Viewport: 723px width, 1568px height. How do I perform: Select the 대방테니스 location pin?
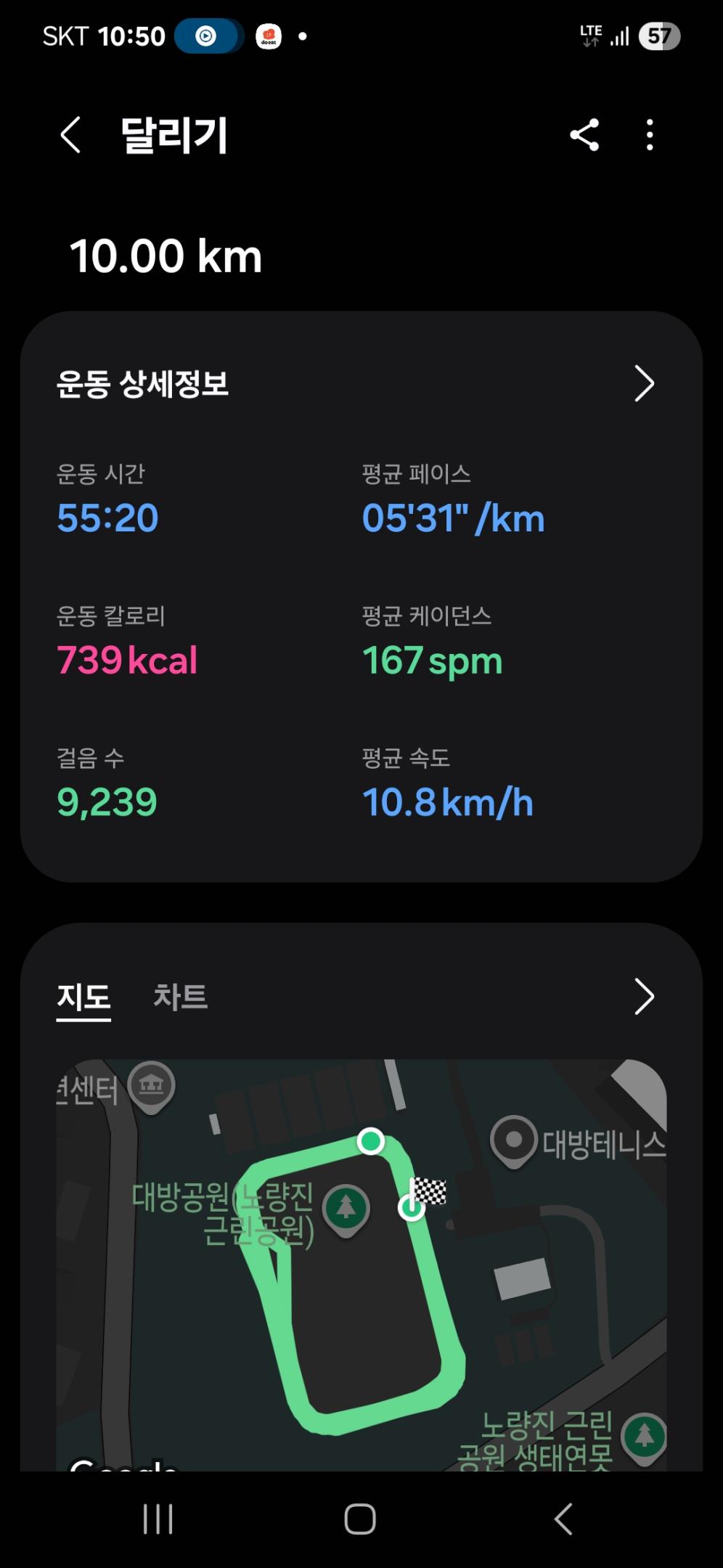515,1140
